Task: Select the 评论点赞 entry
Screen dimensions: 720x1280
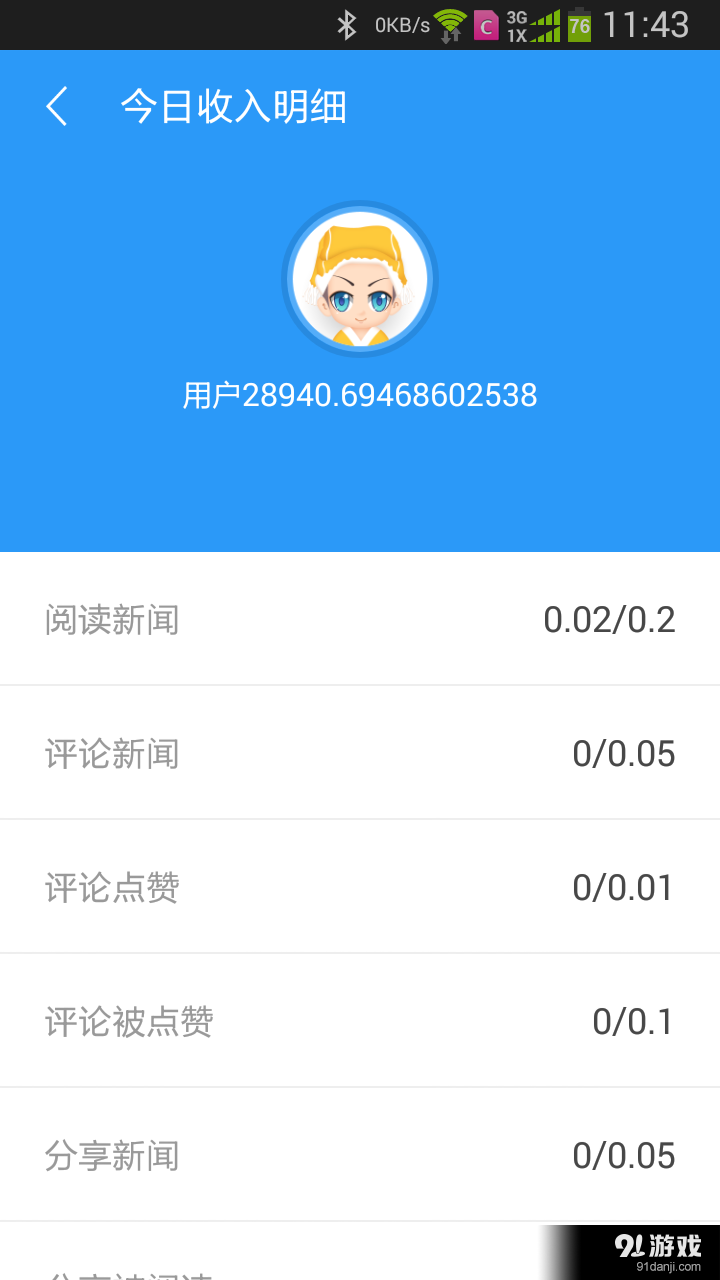Action: click(x=360, y=886)
